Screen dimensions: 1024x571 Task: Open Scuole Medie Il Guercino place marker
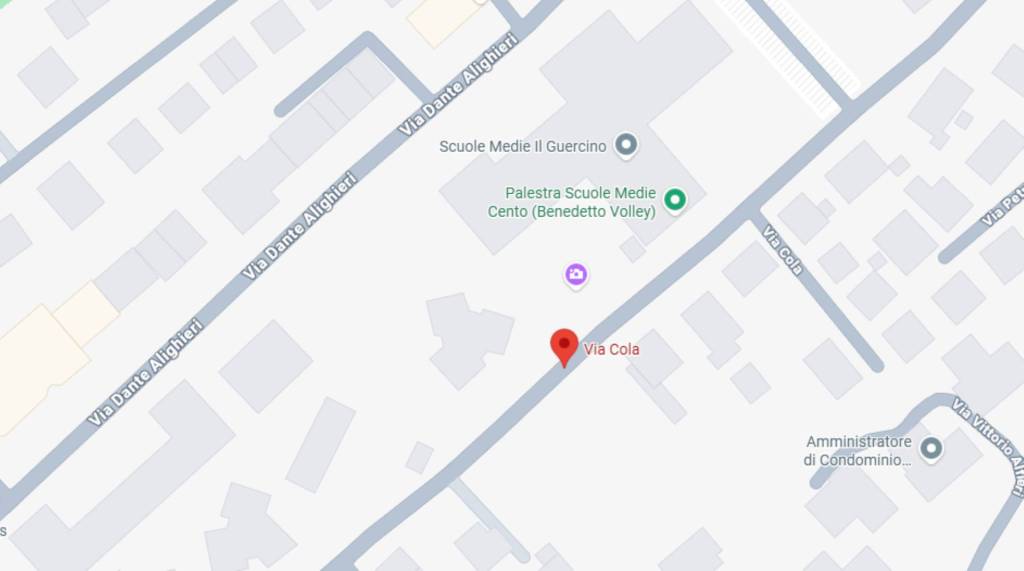pyautogui.click(x=626, y=146)
